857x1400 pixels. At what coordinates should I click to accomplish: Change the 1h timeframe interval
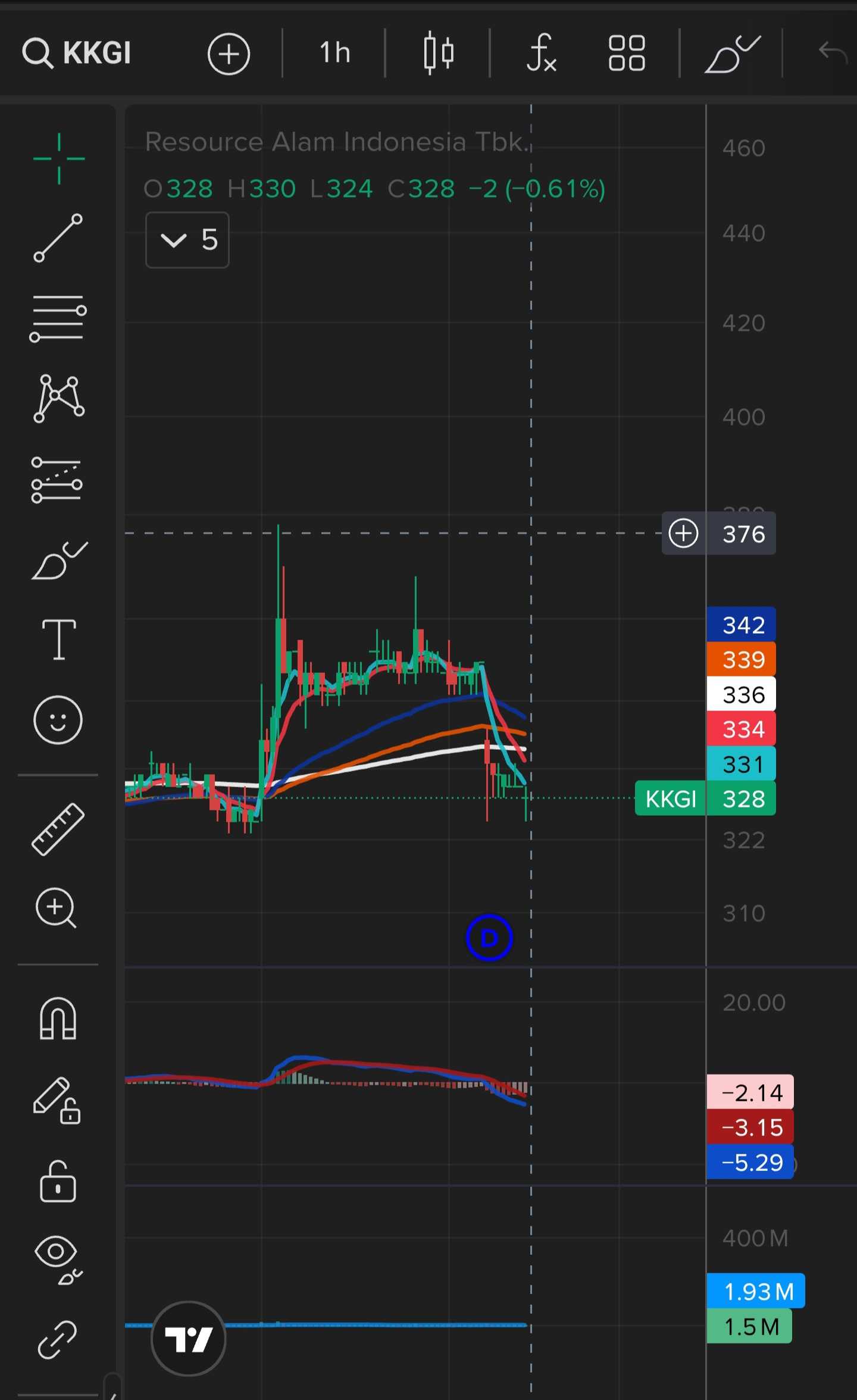tap(334, 53)
